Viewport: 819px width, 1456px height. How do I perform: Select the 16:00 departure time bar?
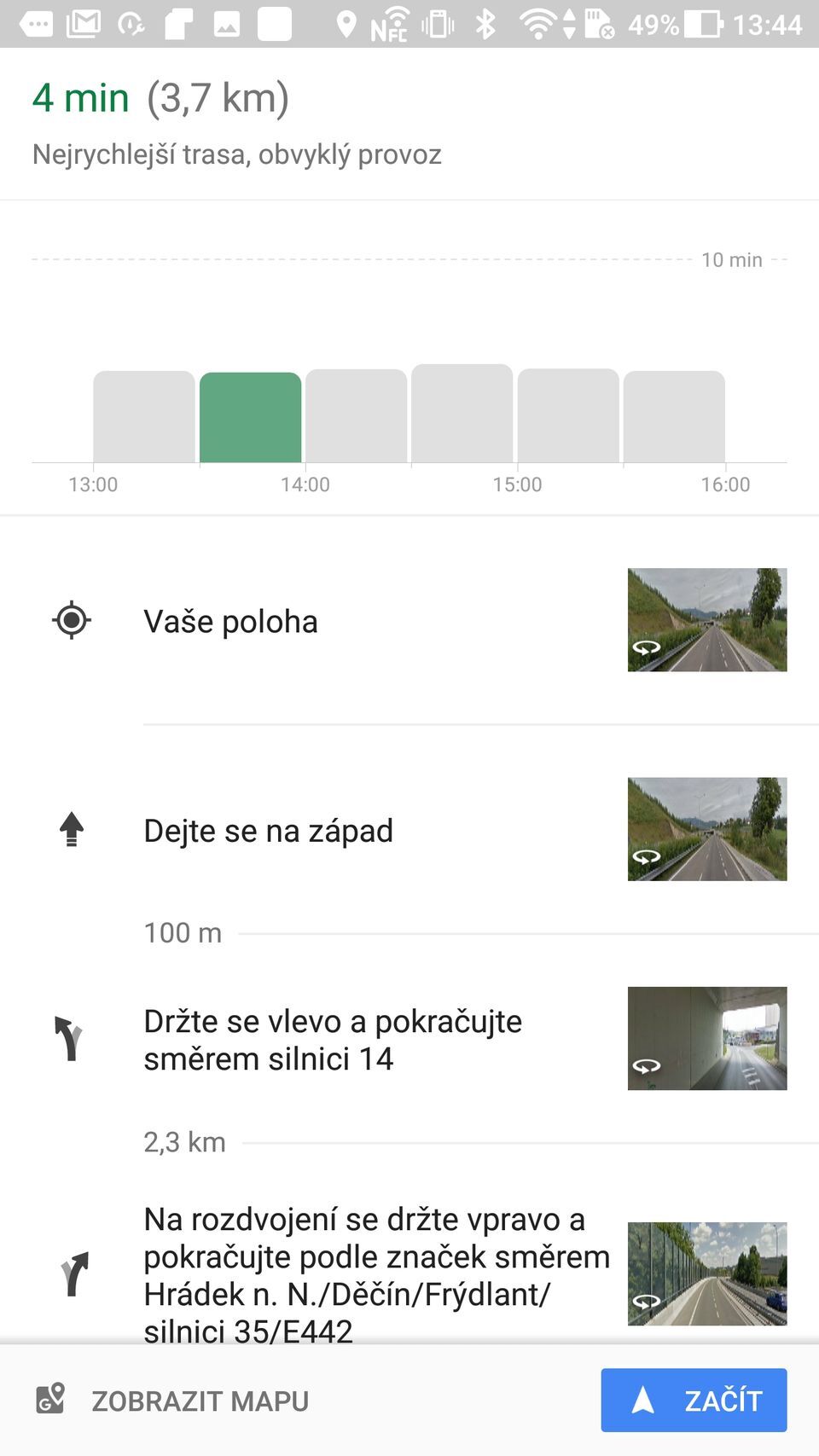[x=673, y=417]
